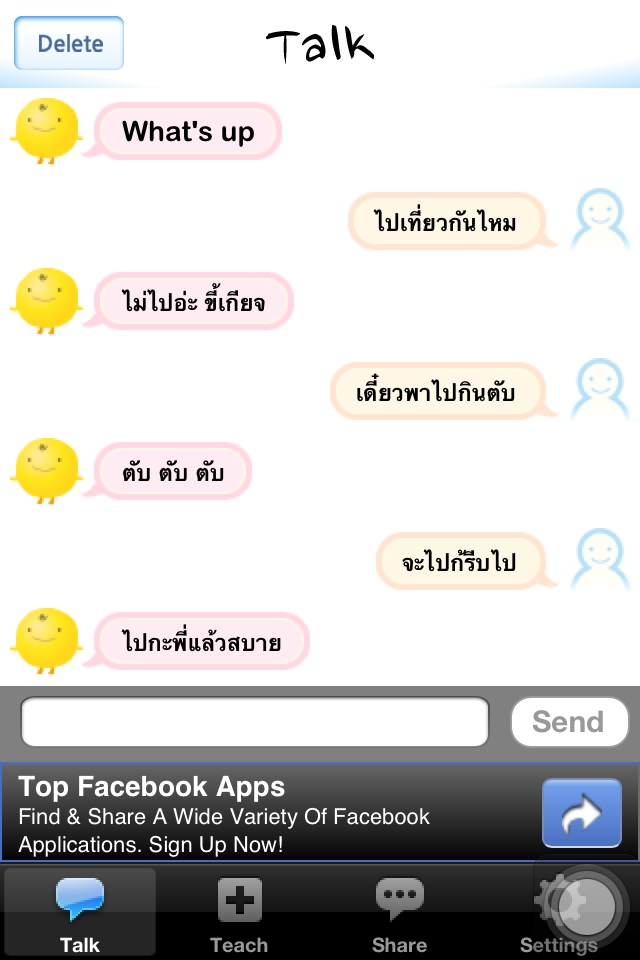Open the Top Facebook Apps ad arrow
The width and height of the screenshot is (640, 960).
[x=581, y=814]
